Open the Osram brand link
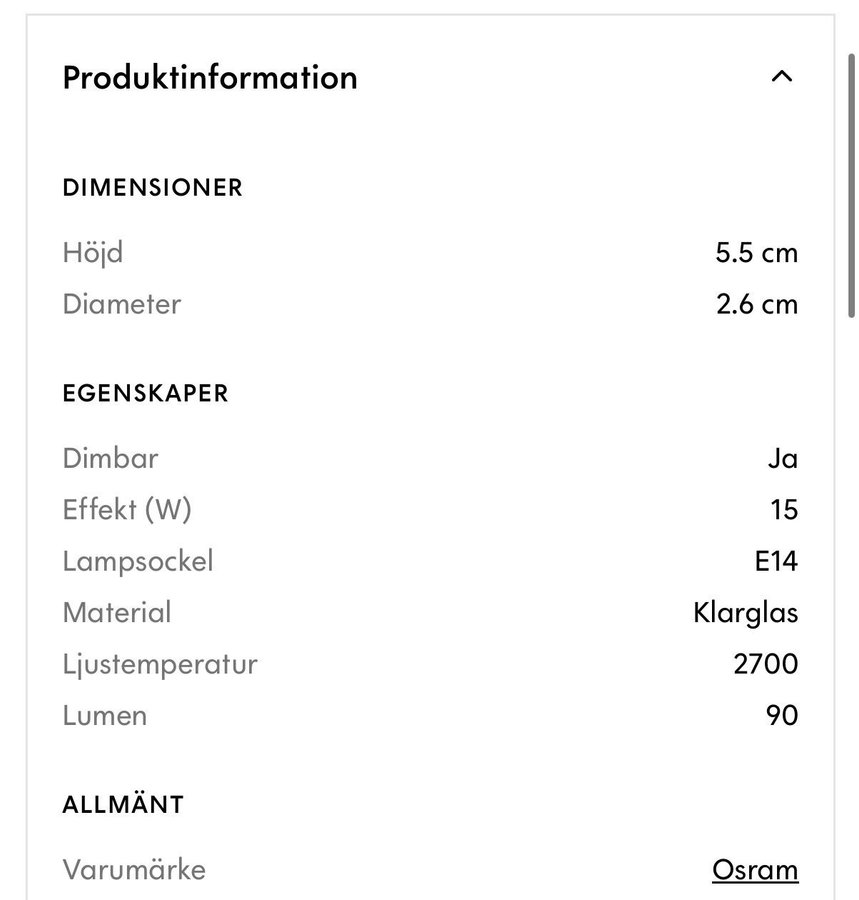The width and height of the screenshot is (859, 900). [755, 869]
